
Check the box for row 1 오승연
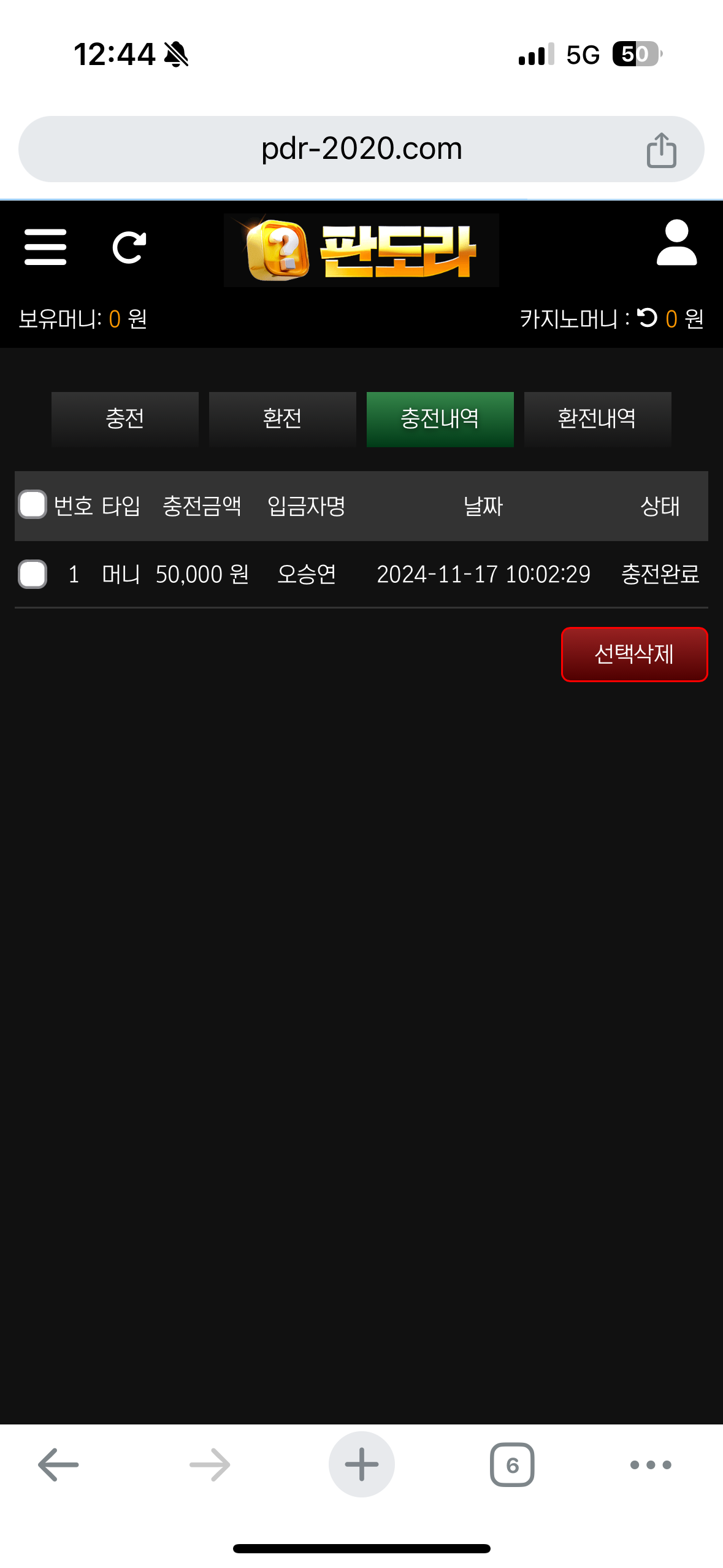point(33,574)
